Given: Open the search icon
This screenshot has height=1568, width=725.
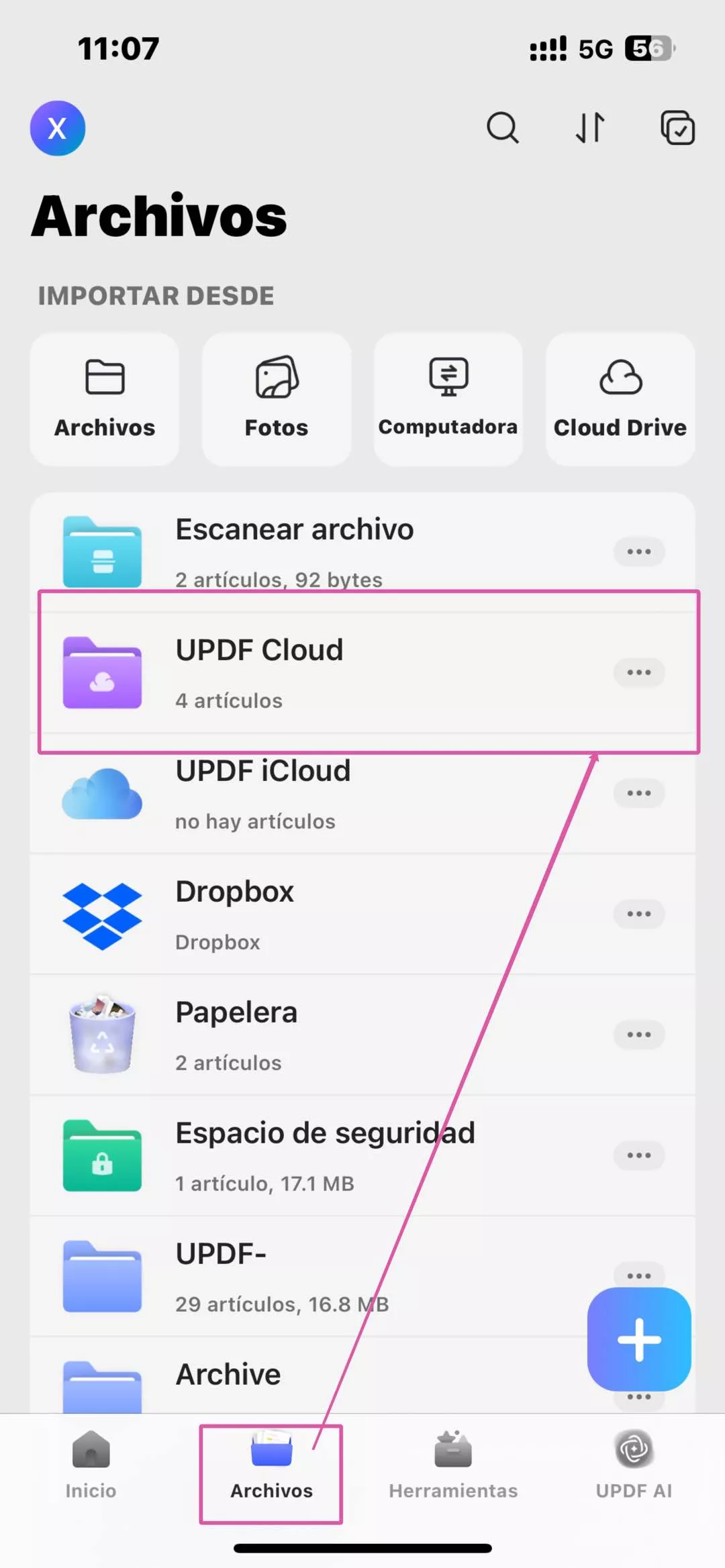Looking at the screenshot, I should [502, 127].
